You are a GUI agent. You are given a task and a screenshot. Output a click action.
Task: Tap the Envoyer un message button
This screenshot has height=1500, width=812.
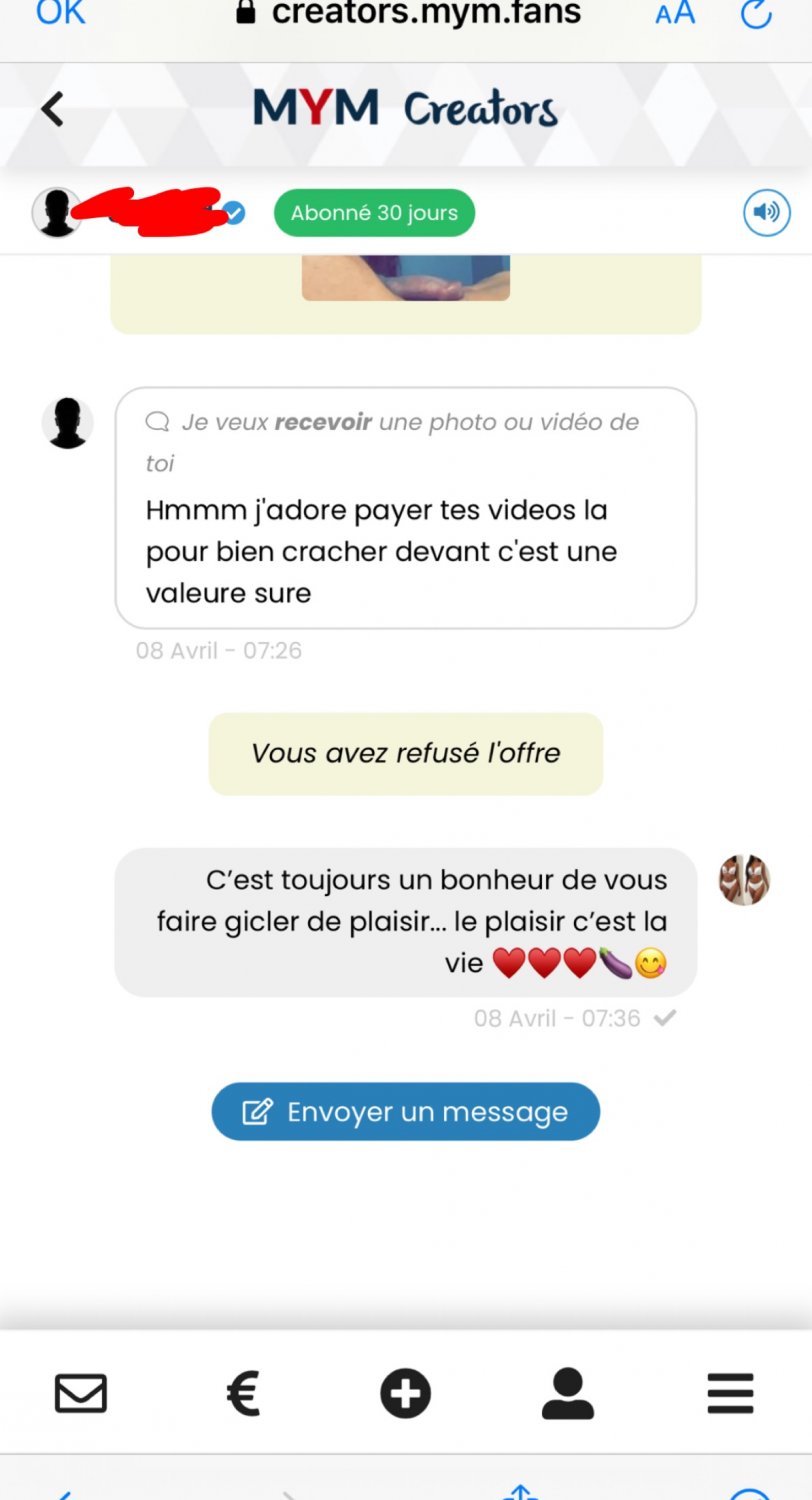[x=405, y=1111]
